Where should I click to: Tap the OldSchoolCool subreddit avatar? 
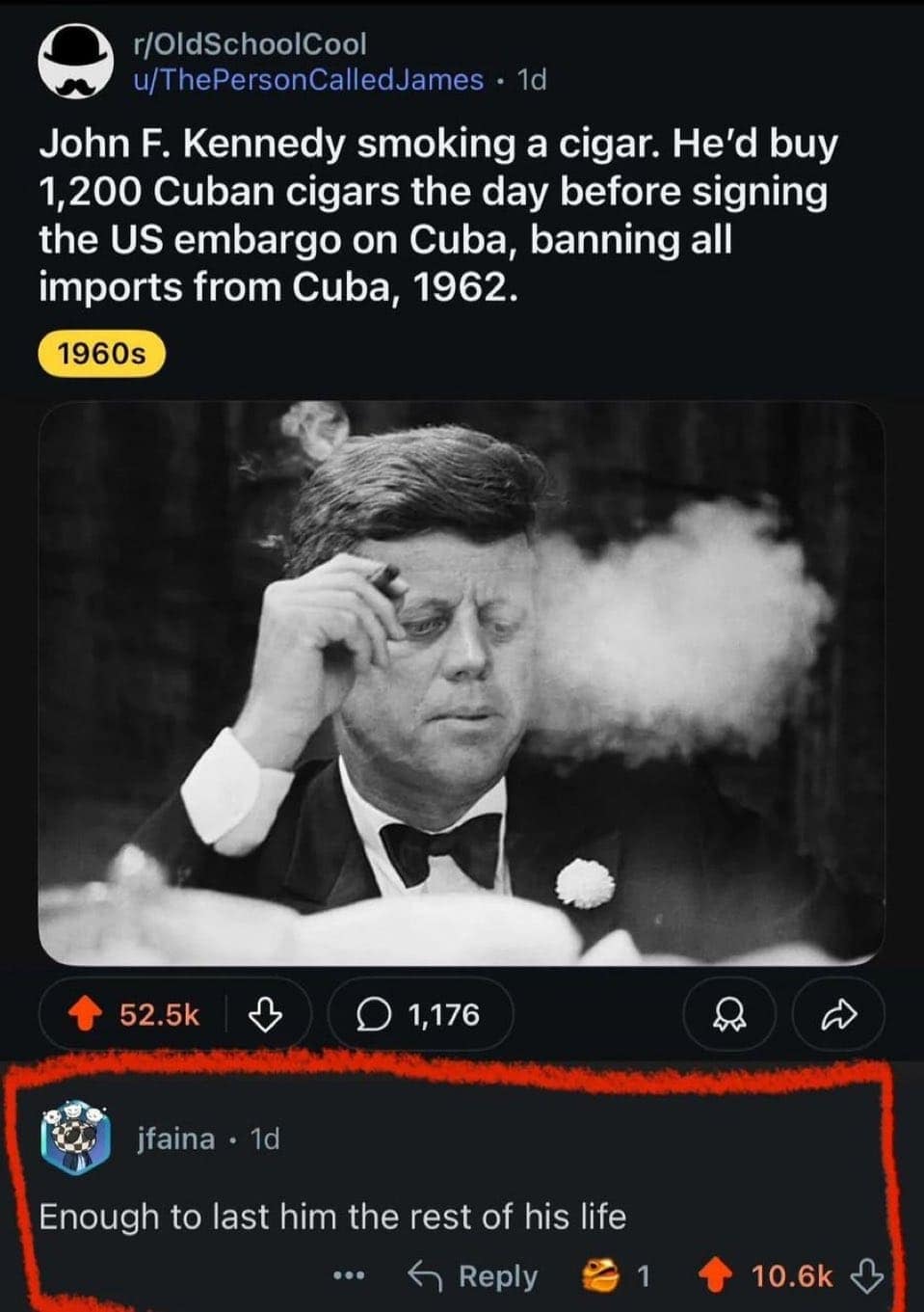(x=73, y=62)
